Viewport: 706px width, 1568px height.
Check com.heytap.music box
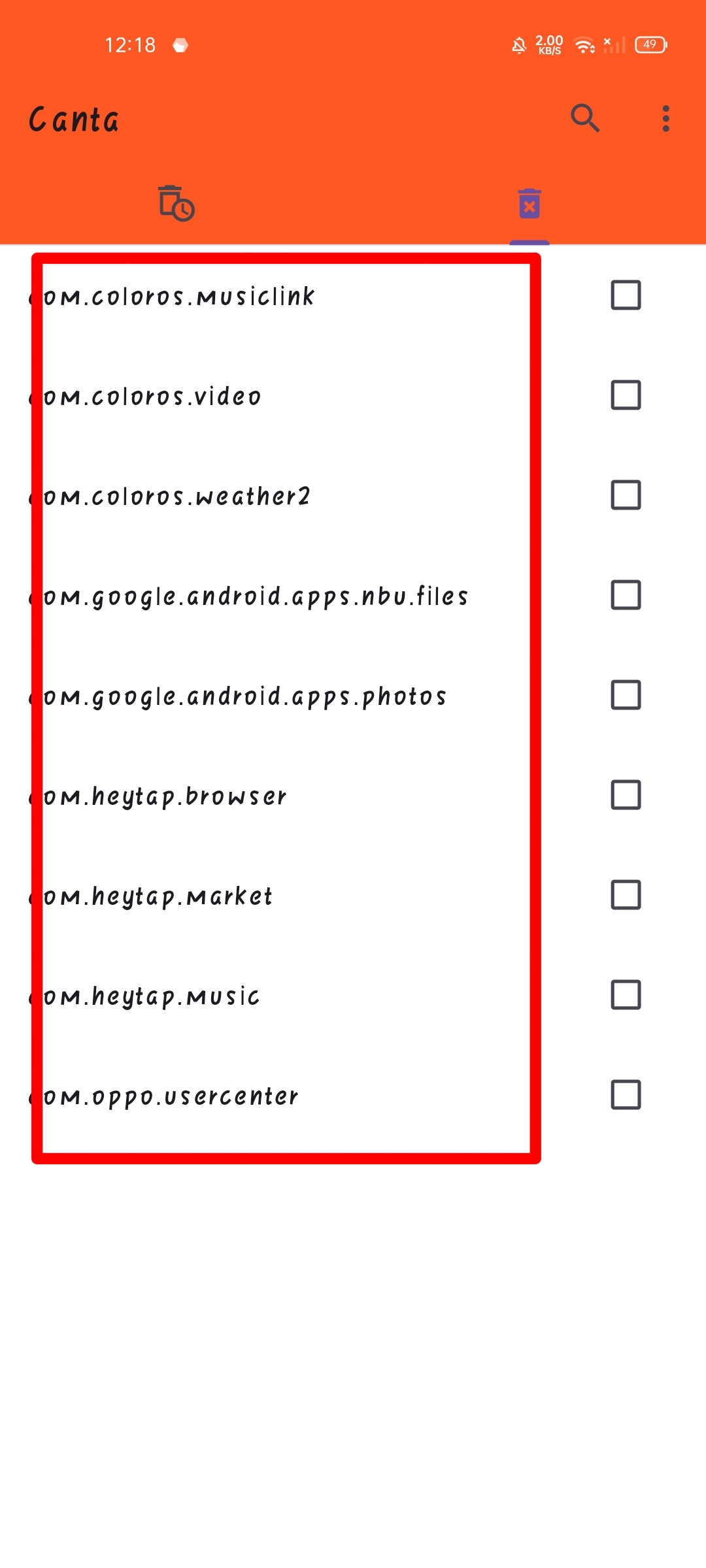click(x=626, y=995)
